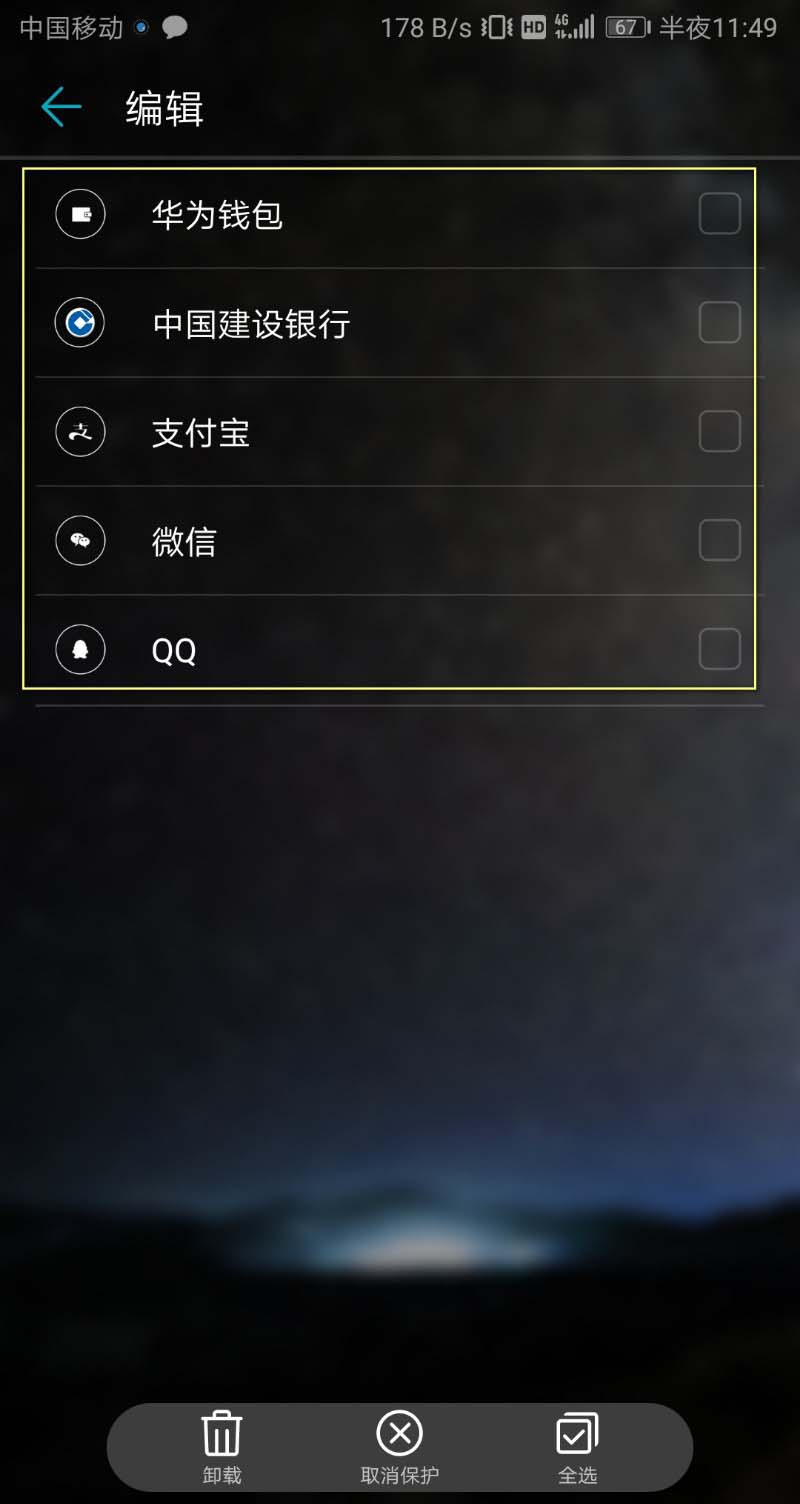Select the QQ checkbox
Viewport: 800px width, 1504px height.
(x=719, y=650)
